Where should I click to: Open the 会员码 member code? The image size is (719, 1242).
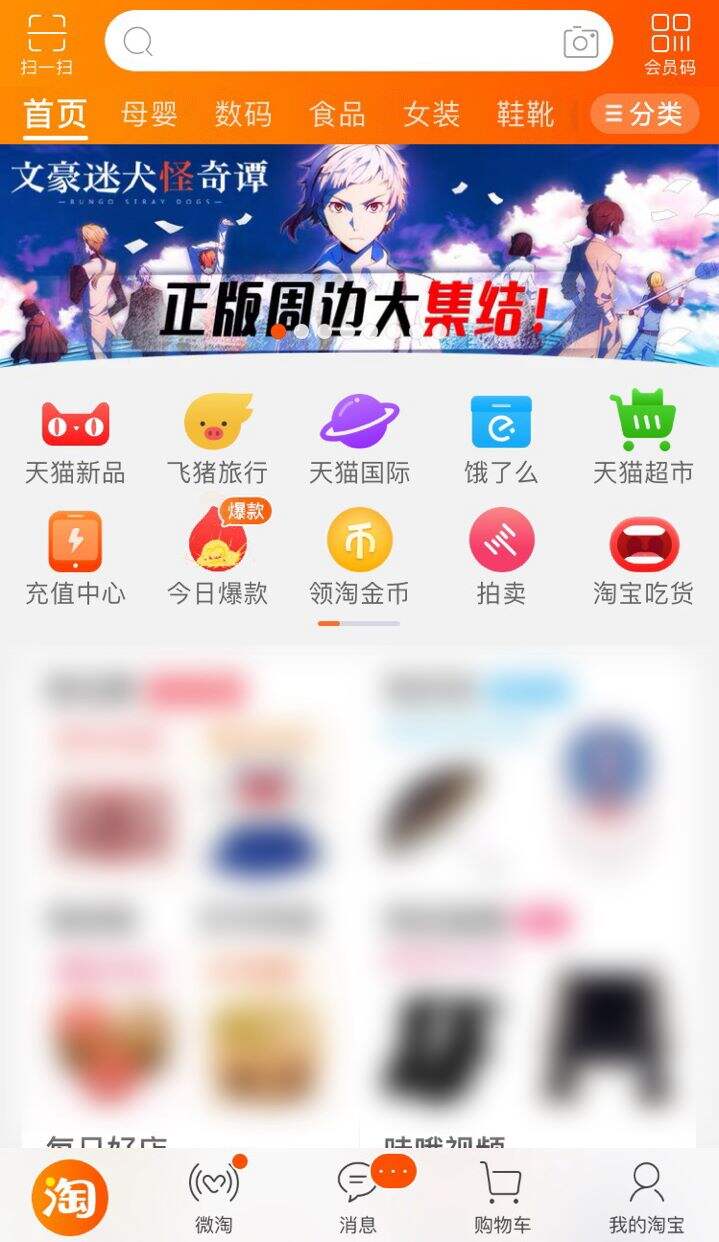(x=670, y=43)
